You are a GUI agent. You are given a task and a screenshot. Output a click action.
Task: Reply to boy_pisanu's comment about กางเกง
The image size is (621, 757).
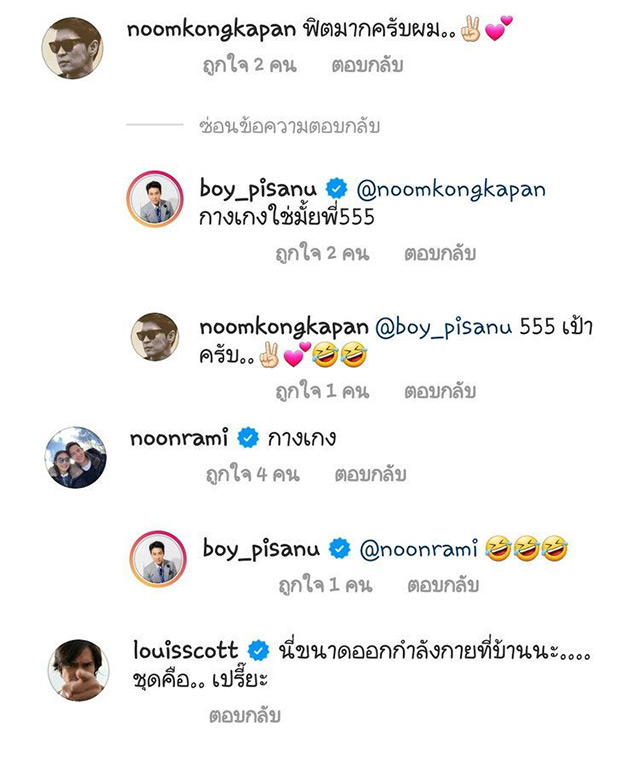coord(441,254)
